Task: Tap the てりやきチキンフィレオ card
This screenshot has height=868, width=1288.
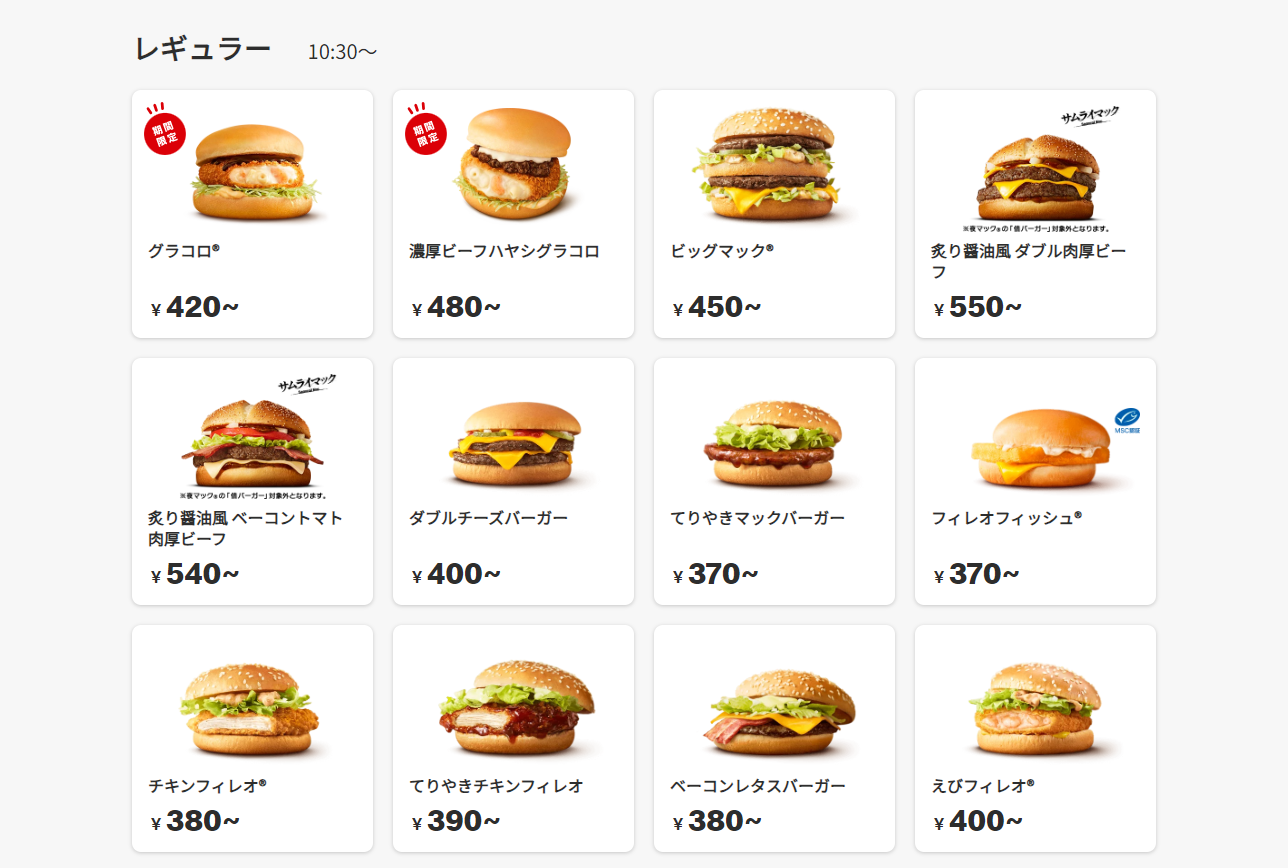Action: point(513,738)
